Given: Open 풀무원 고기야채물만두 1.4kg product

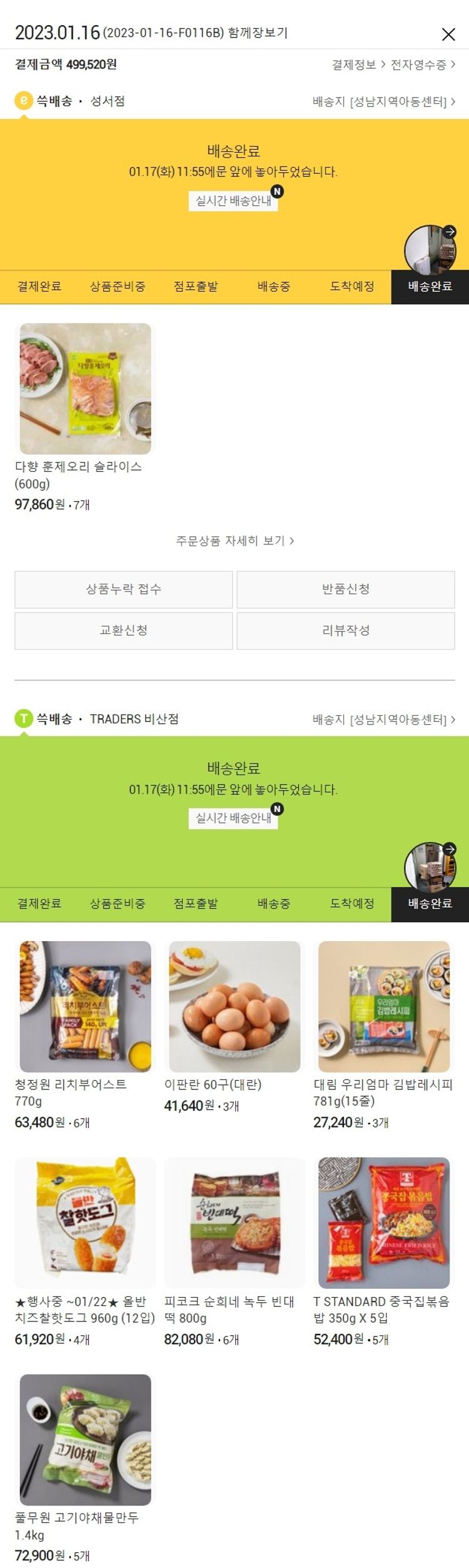Looking at the screenshot, I should pos(86,1439).
